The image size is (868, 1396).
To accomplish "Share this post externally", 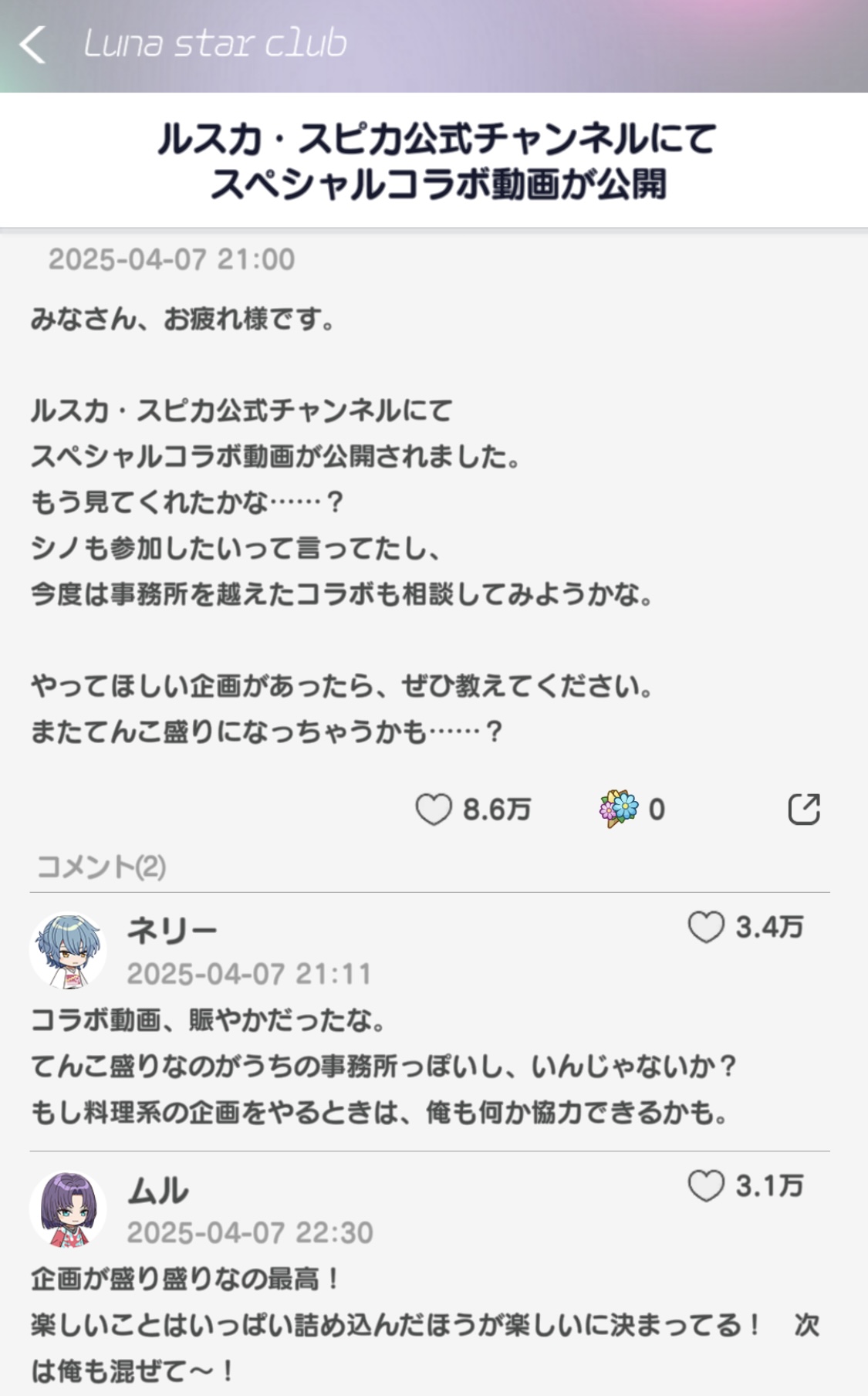I will pyautogui.click(x=803, y=810).
